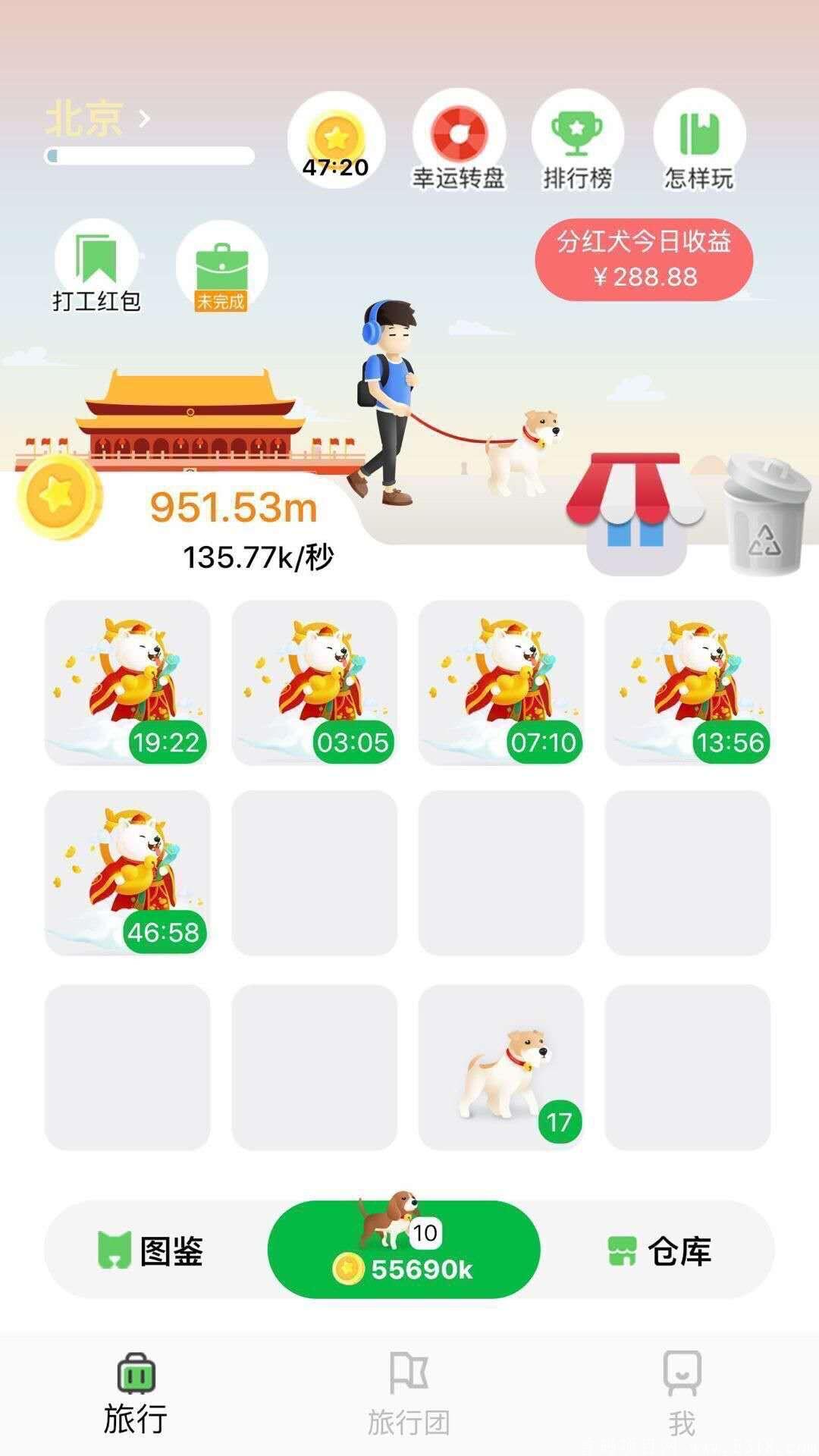Tap the recycle trash bin
The height and width of the screenshot is (1456, 819).
(x=764, y=516)
